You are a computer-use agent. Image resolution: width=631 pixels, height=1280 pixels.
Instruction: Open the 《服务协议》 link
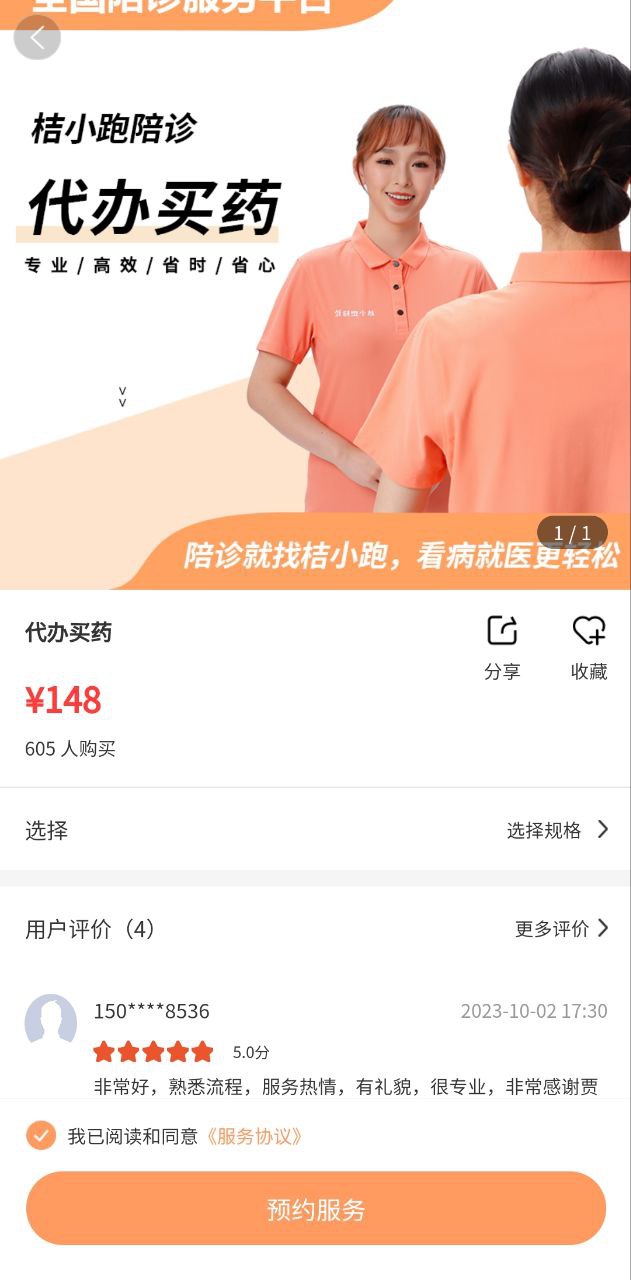click(x=255, y=1136)
